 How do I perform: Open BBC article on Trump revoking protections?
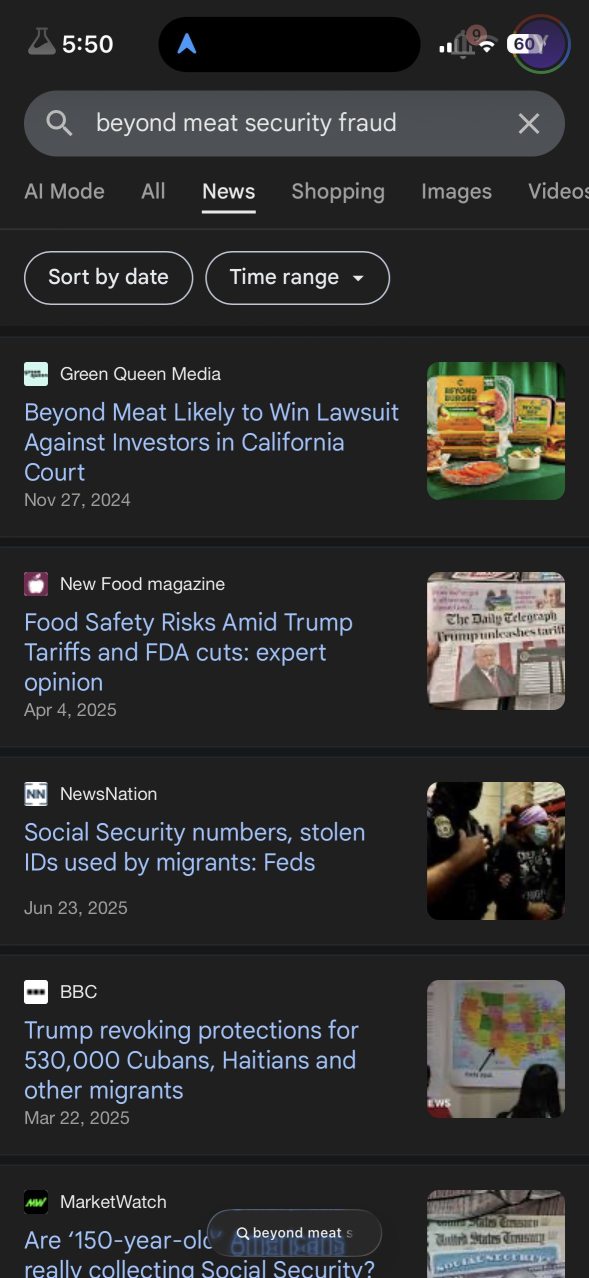tap(191, 1060)
